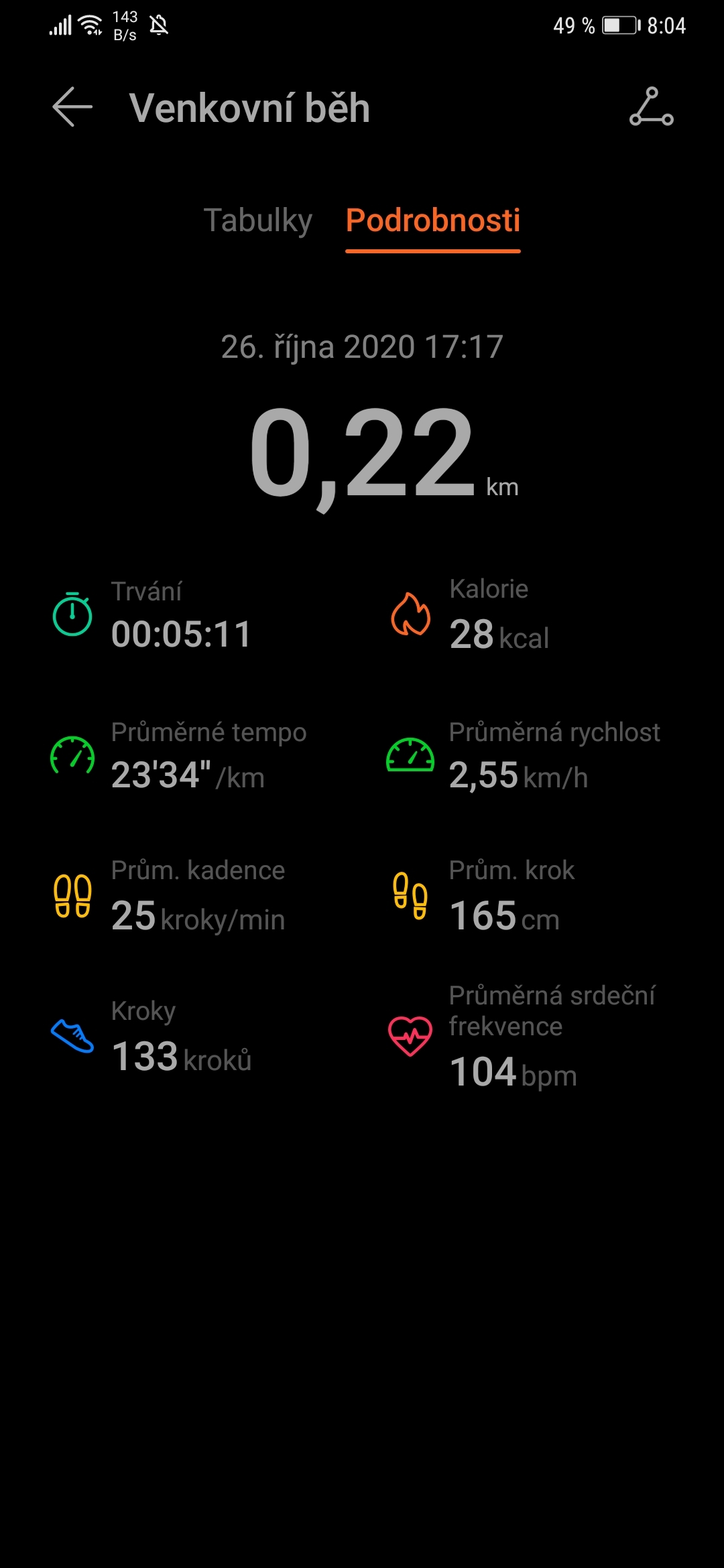Switch to the Tabulky tab
This screenshot has height=1568, width=724.
pos(259,220)
